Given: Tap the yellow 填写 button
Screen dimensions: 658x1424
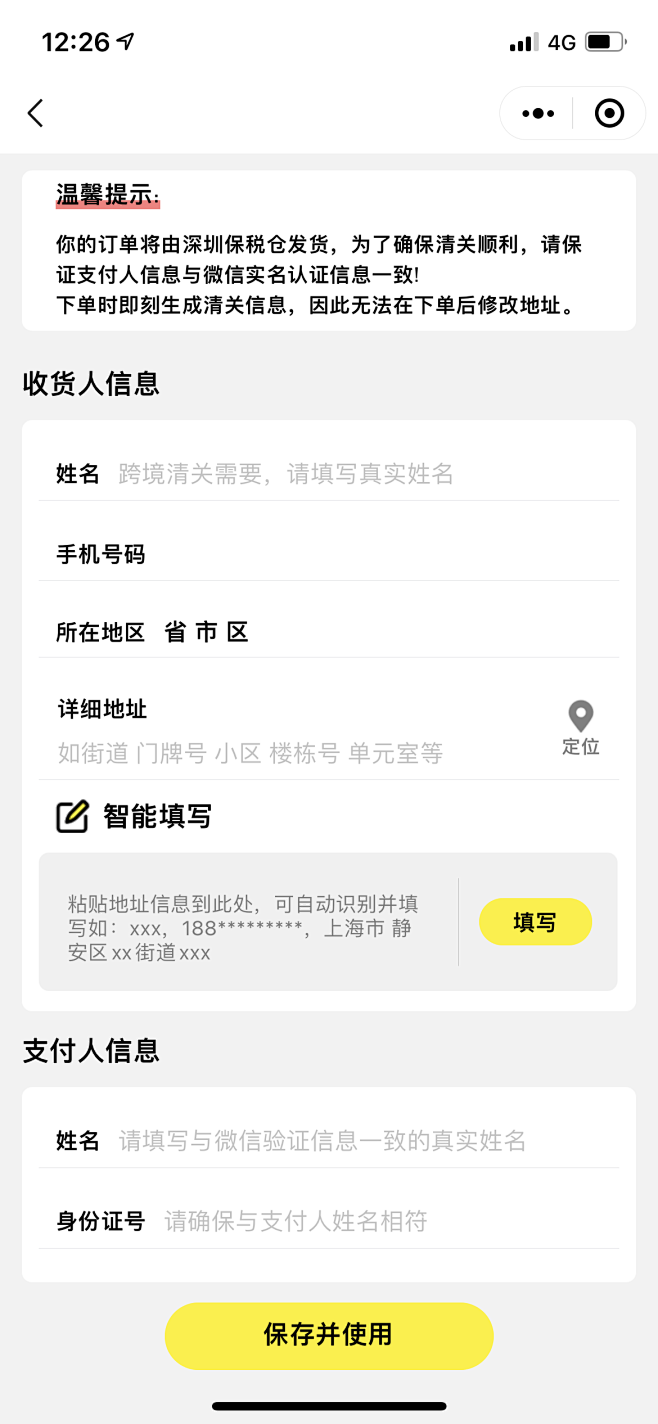Looking at the screenshot, I should point(535,922).
